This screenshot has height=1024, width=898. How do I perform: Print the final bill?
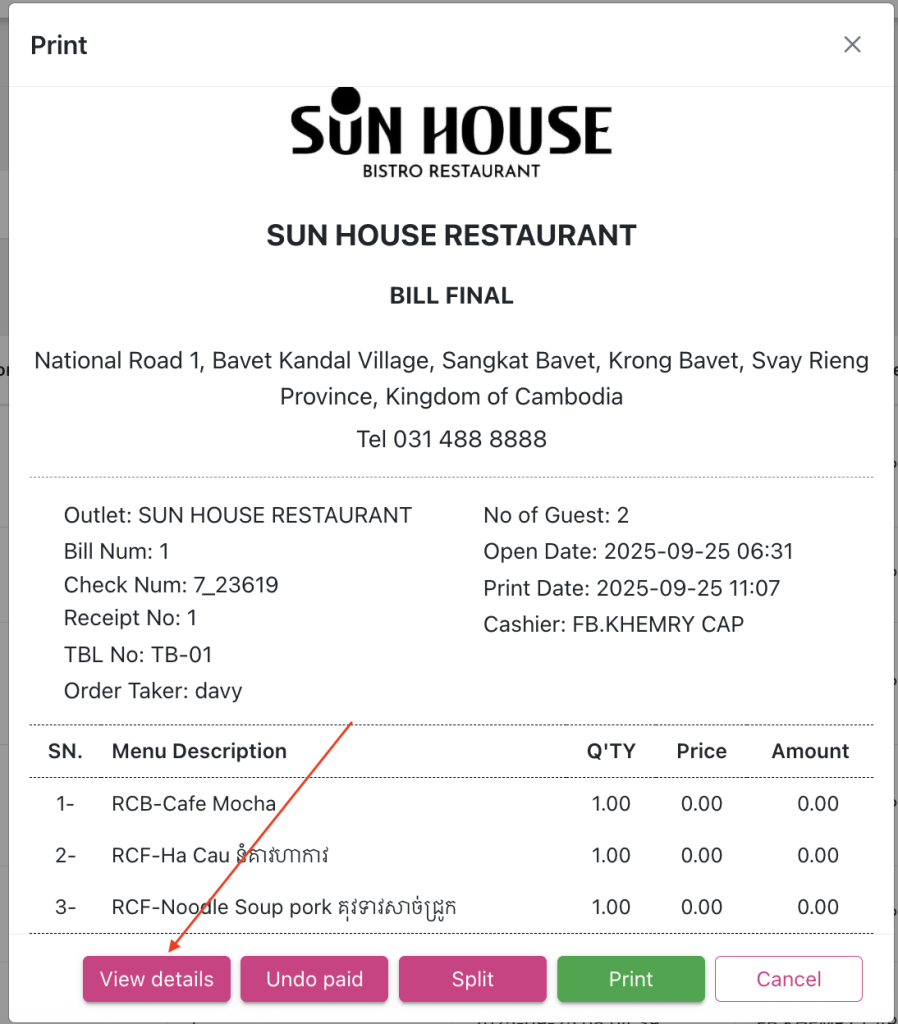[630, 979]
